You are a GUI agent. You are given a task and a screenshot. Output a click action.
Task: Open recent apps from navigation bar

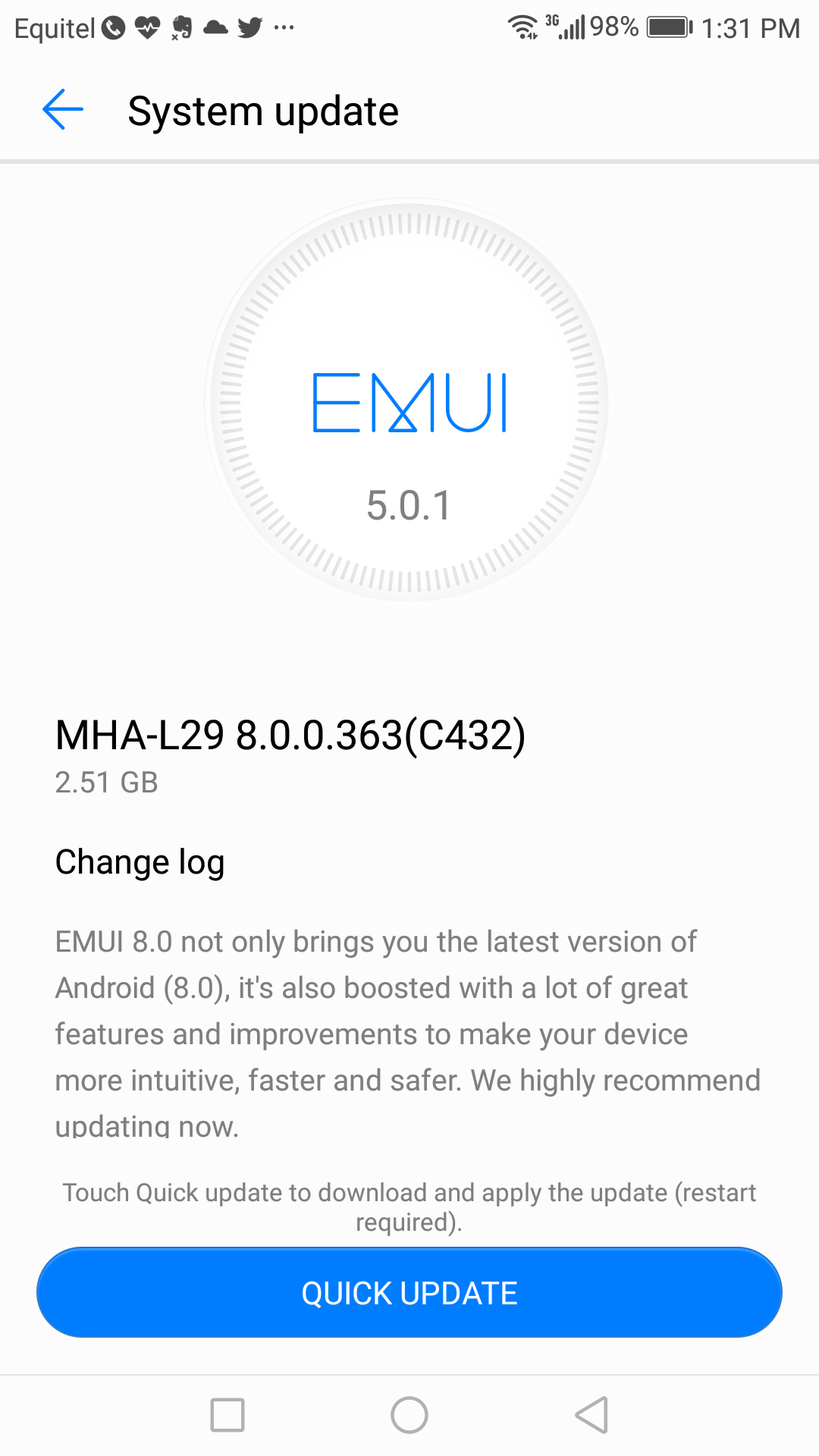click(227, 1415)
